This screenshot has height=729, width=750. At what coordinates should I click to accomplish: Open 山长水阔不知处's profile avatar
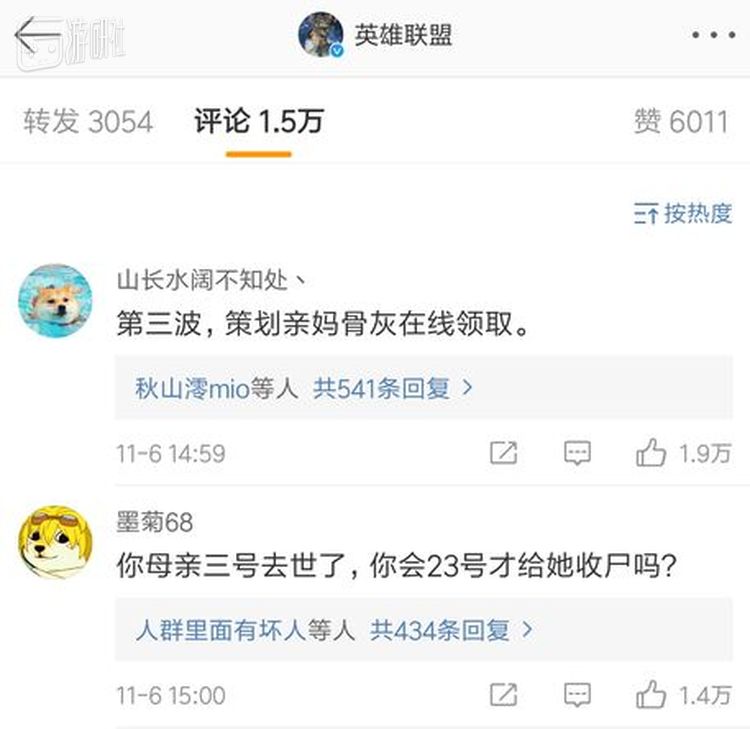(x=56, y=301)
